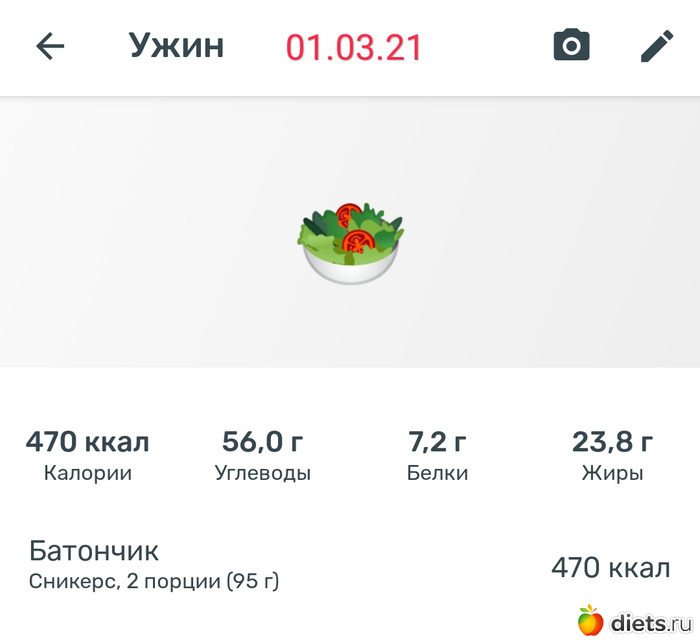Viewport: 700px width, 644px height.
Task: Edit the meal with the pencil icon
Action: click(x=657, y=46)
